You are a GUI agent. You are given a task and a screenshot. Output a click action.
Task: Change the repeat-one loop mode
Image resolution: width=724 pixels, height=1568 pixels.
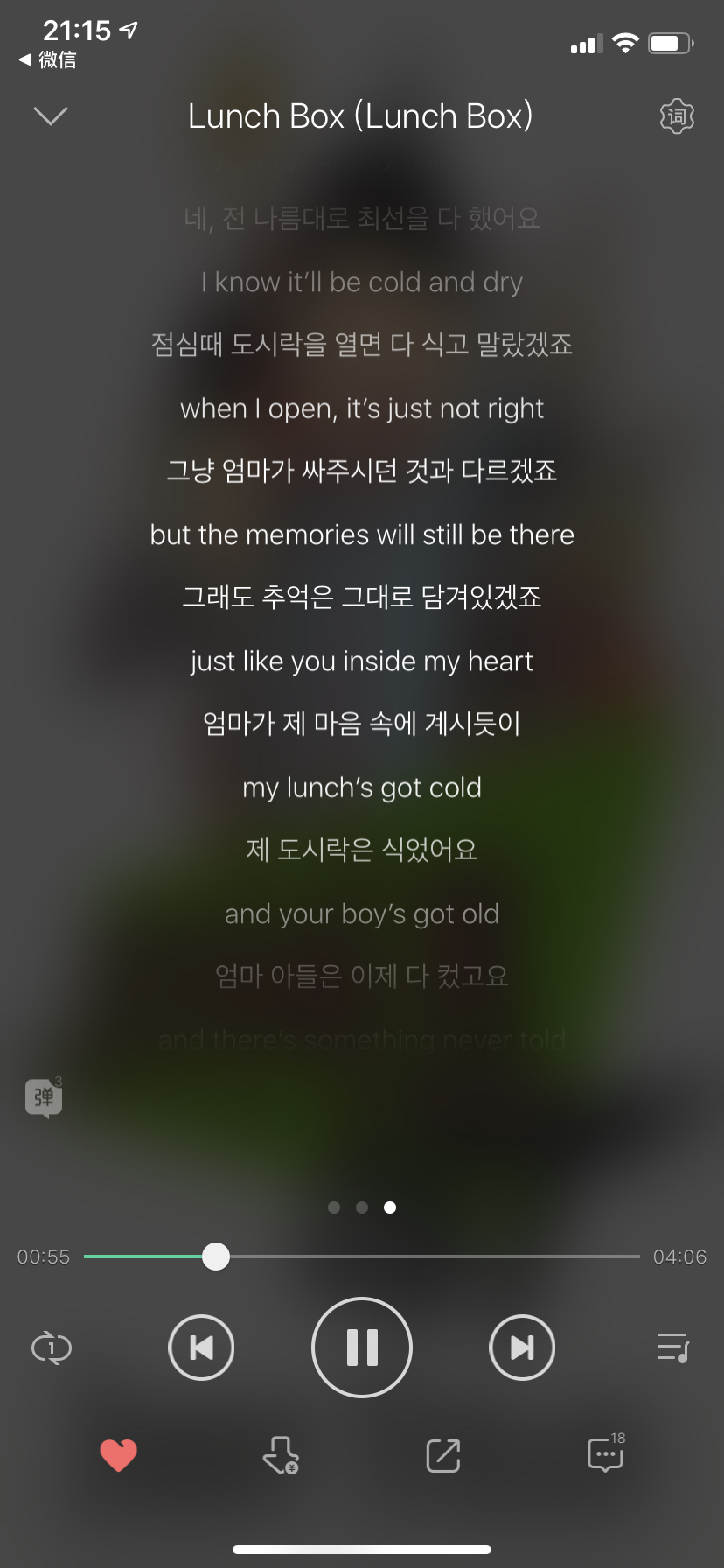pyautogui.click(x=52, y=1347)
